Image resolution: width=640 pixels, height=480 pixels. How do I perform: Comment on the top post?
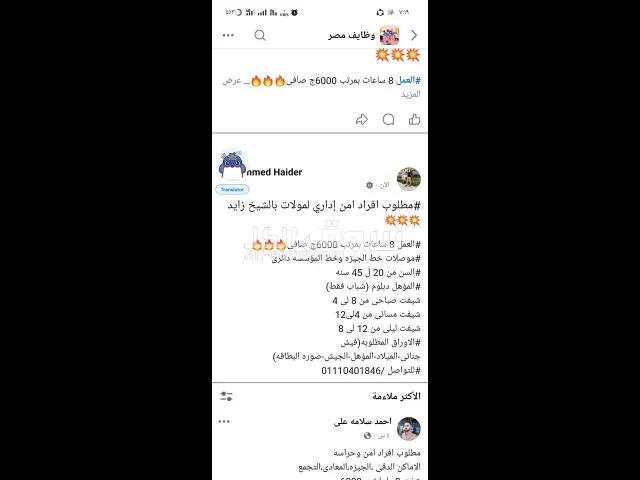[x=388, y=119]
